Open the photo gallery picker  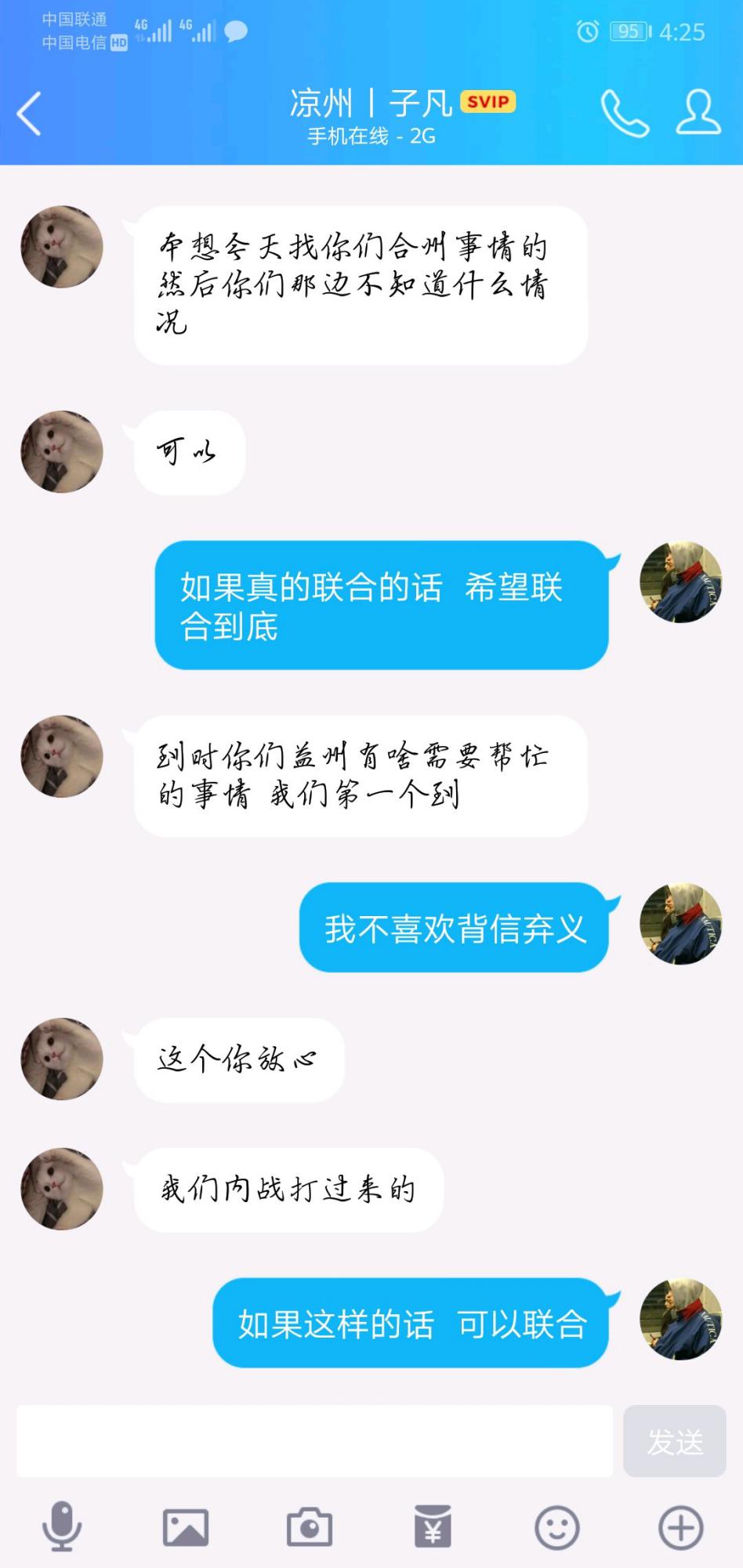tap(186, 1526)
